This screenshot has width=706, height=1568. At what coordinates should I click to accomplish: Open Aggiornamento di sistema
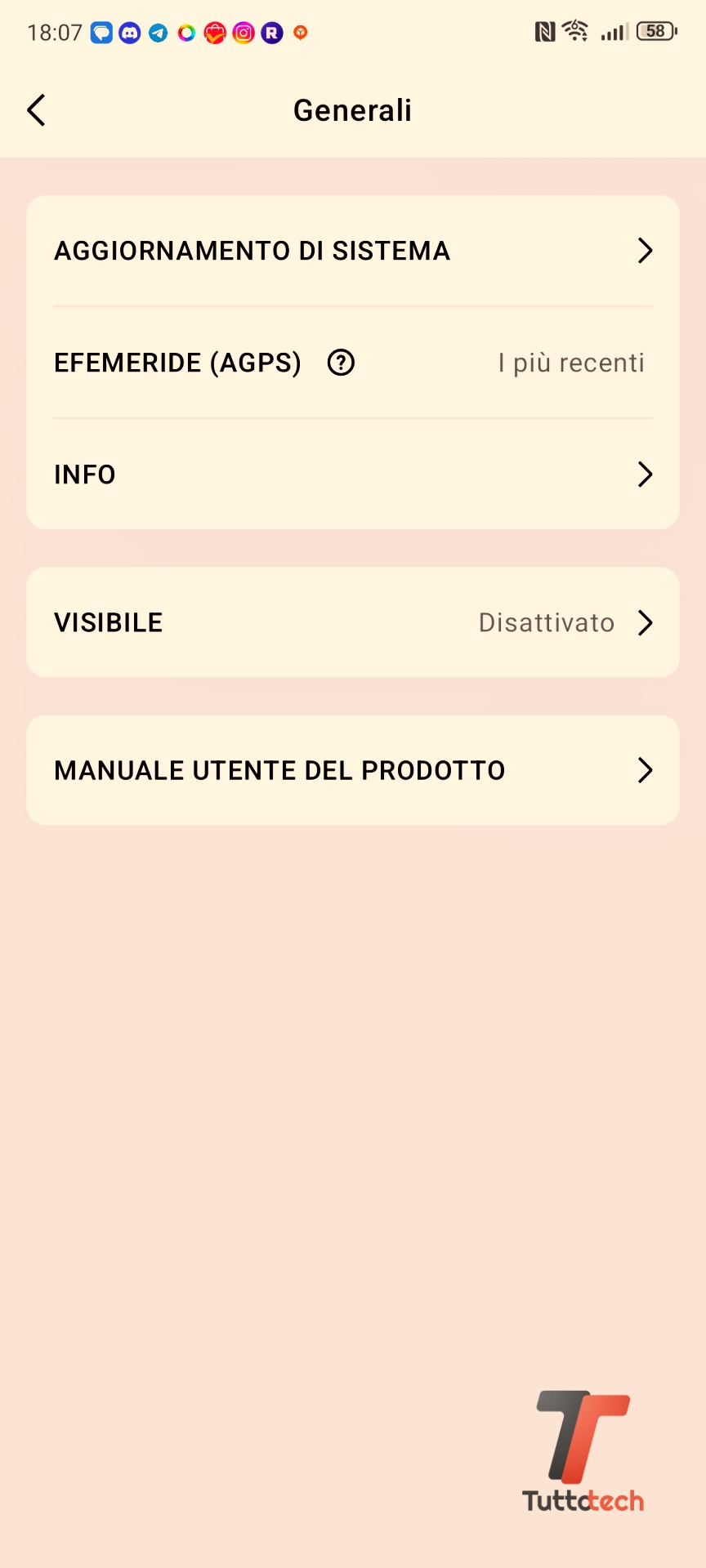click(x=353, y=251)
